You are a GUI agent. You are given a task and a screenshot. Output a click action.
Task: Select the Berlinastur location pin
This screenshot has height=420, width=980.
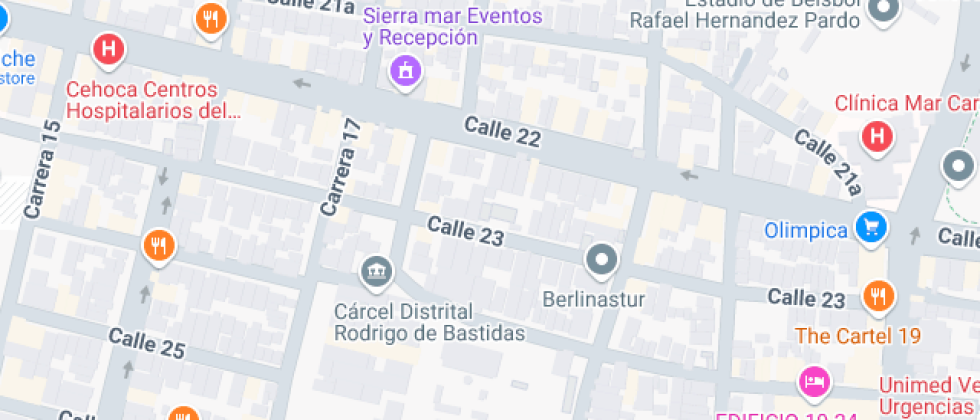point(602,260)
